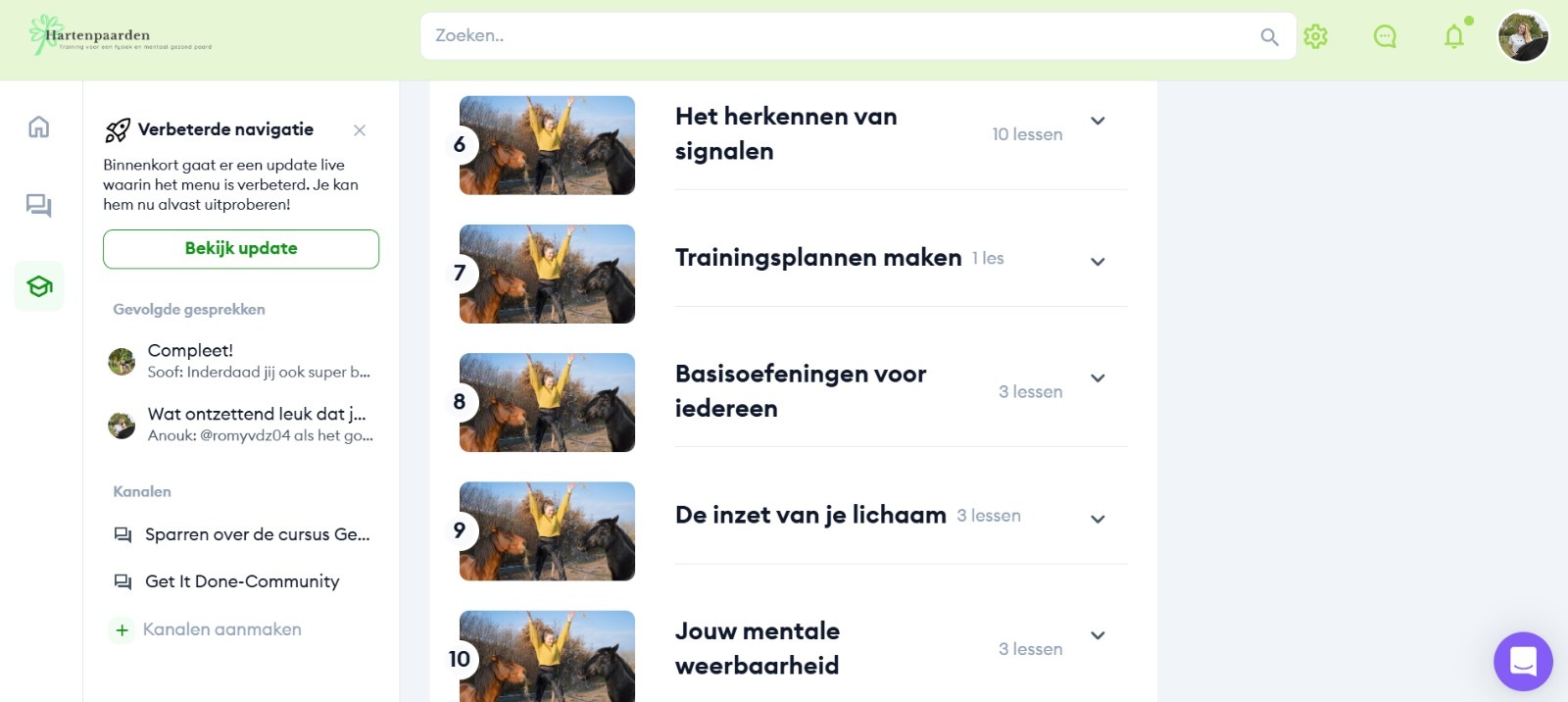Open the notifications bell
The height and width of the screenshot is (702, 1568).
(x=1454, y=36)
